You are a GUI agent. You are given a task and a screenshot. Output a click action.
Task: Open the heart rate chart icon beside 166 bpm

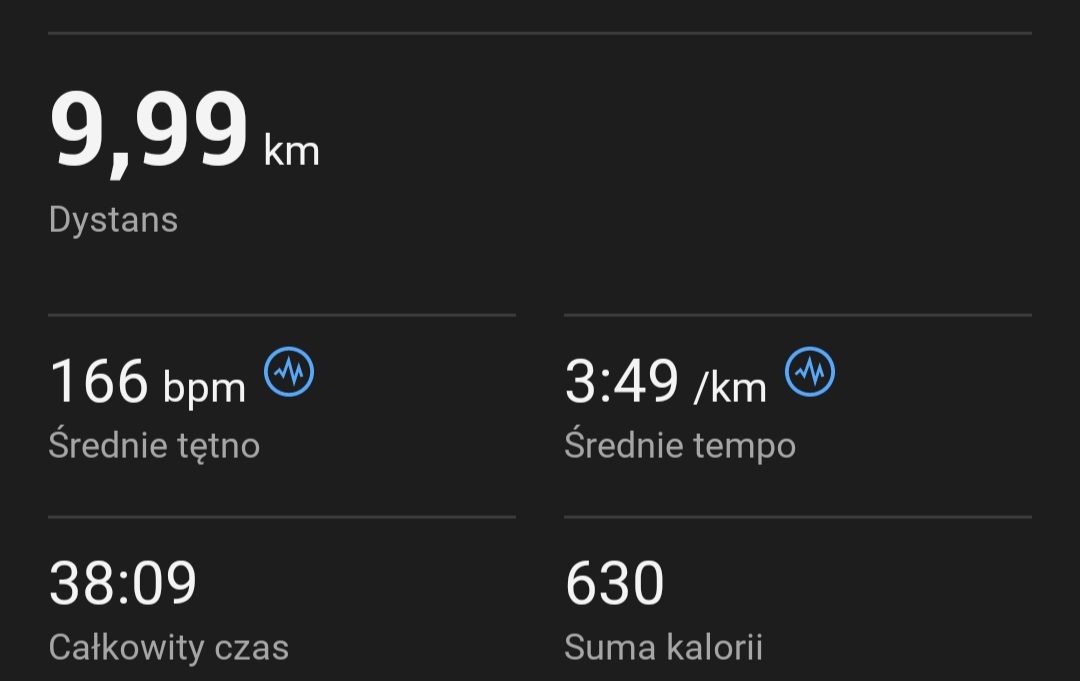point(289,373)
